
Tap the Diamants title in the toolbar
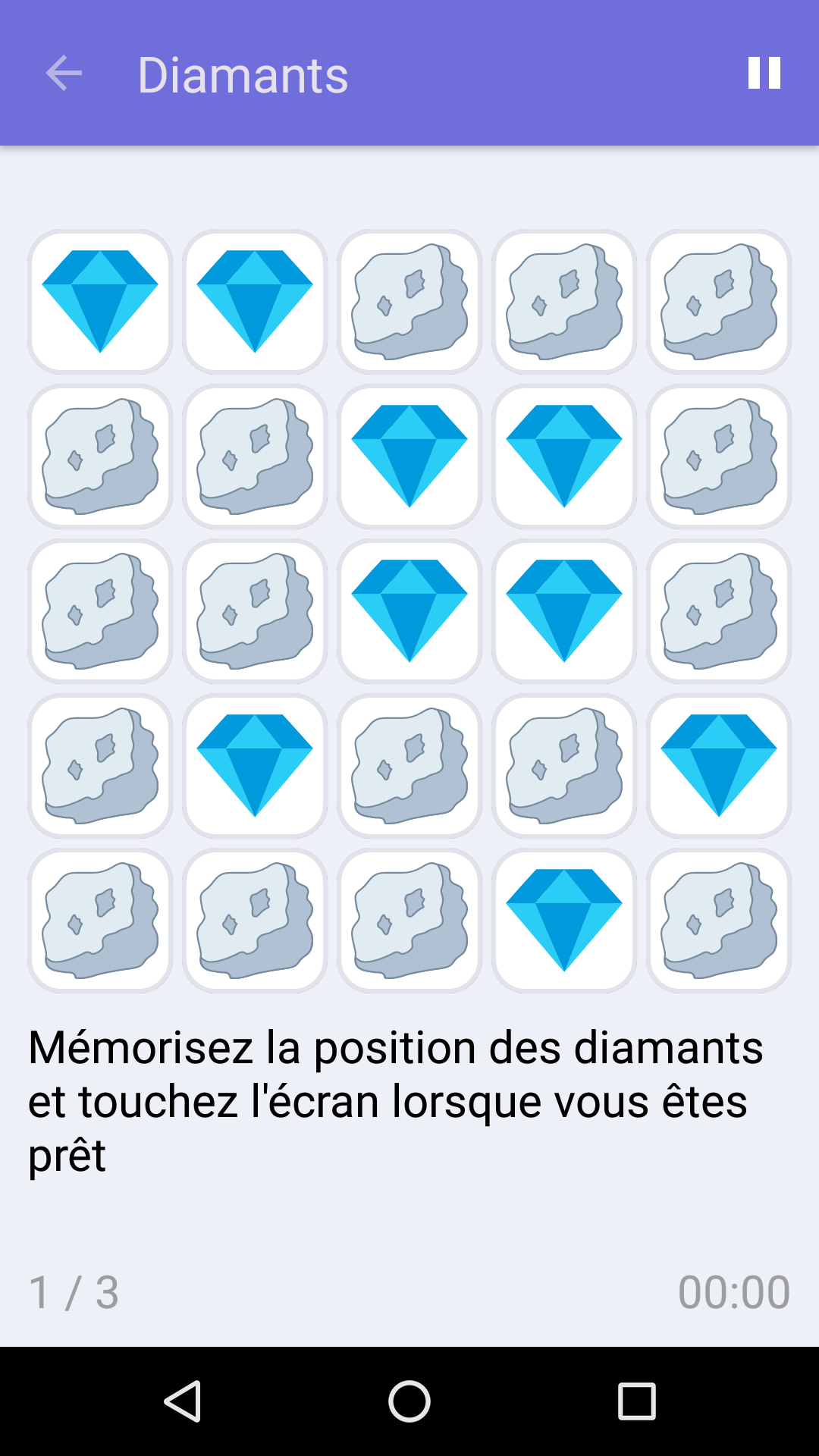pyautogui.click(x=243, y=73)
